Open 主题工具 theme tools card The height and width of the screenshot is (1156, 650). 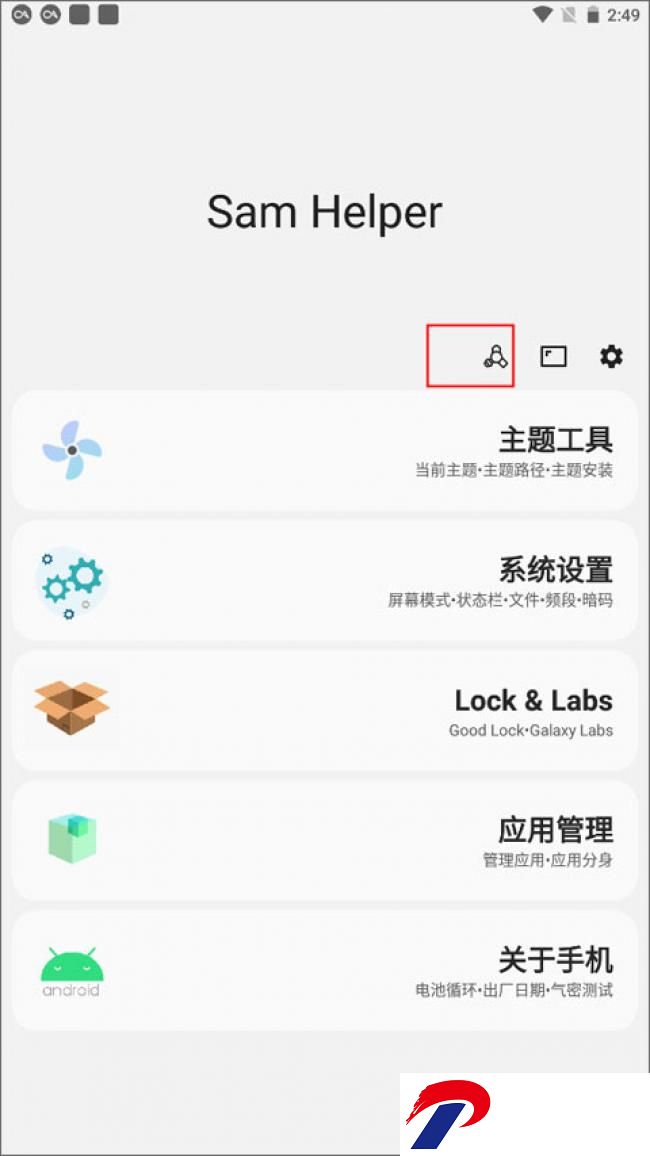click(325, 451)
